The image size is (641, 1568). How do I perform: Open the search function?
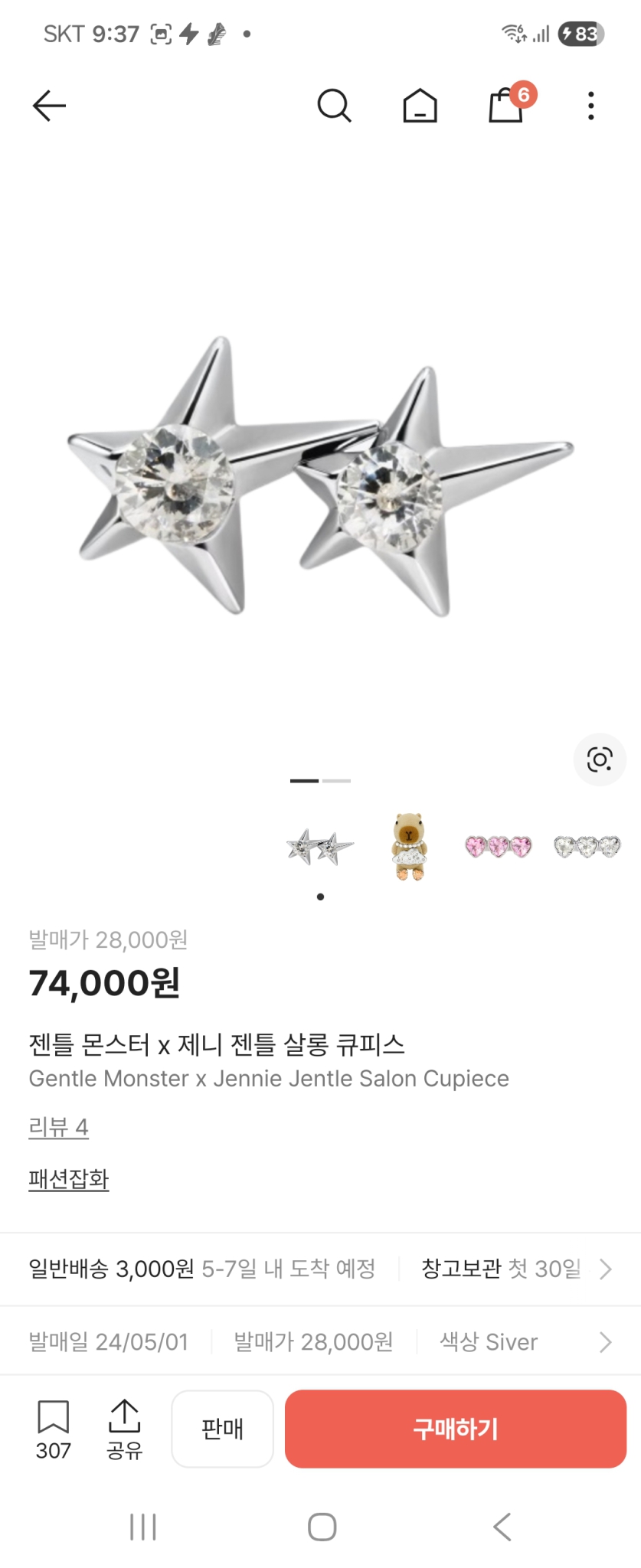[x=335, y=106]
